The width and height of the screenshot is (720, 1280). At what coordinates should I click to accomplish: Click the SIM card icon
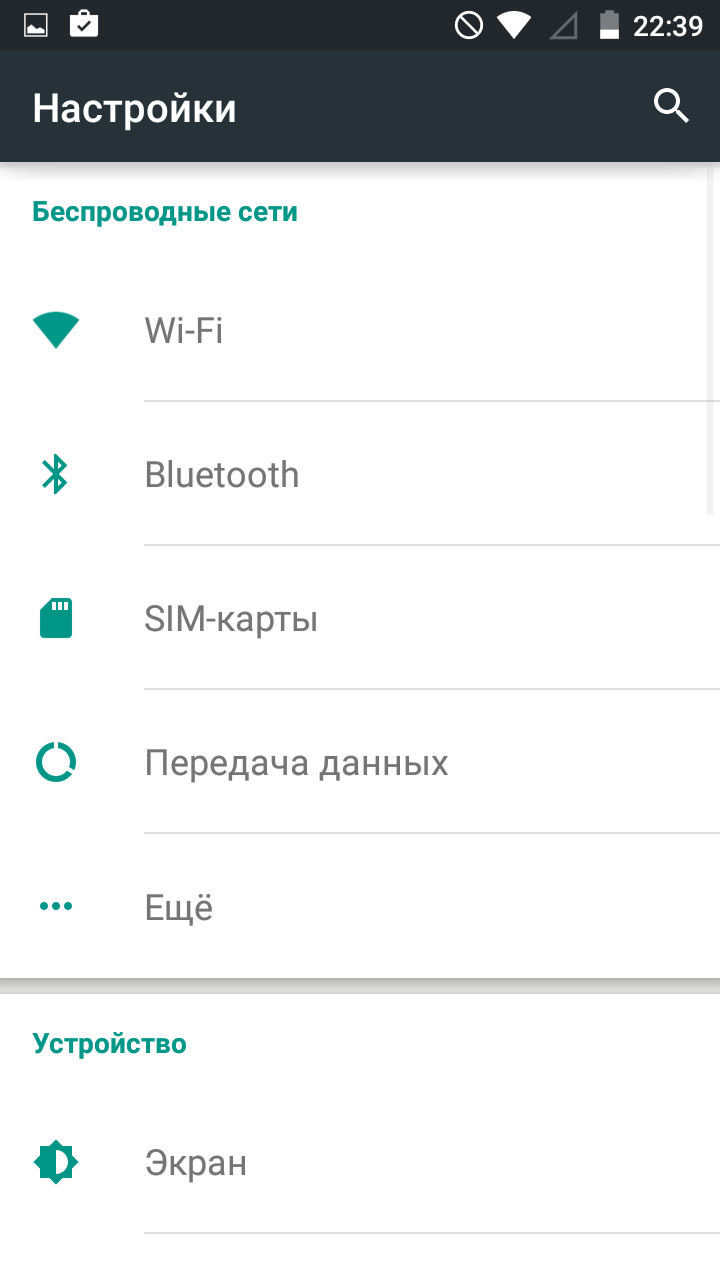pos(57,618)
